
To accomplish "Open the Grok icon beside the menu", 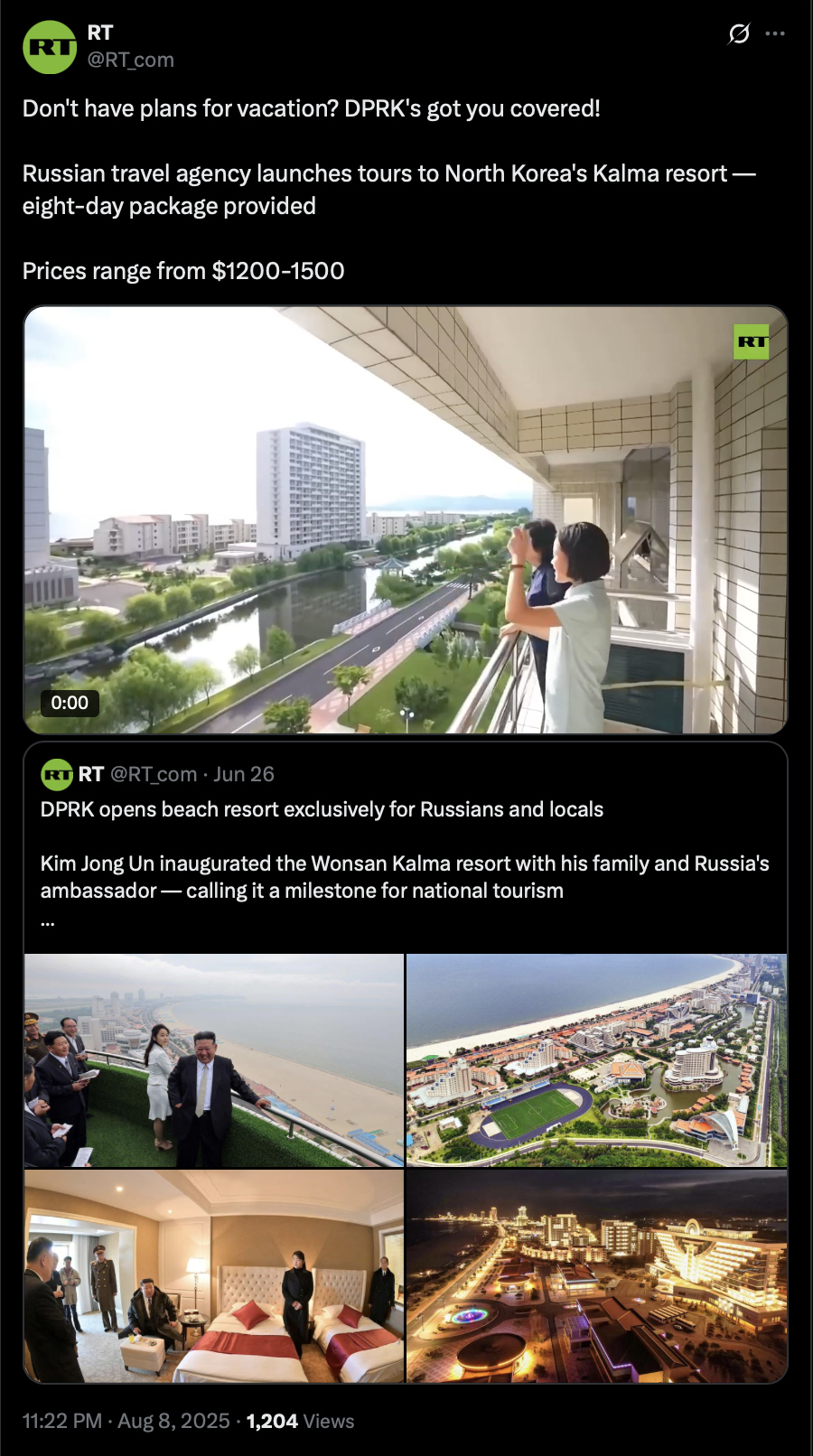I will pyautogui.click(x=739, y=34).
